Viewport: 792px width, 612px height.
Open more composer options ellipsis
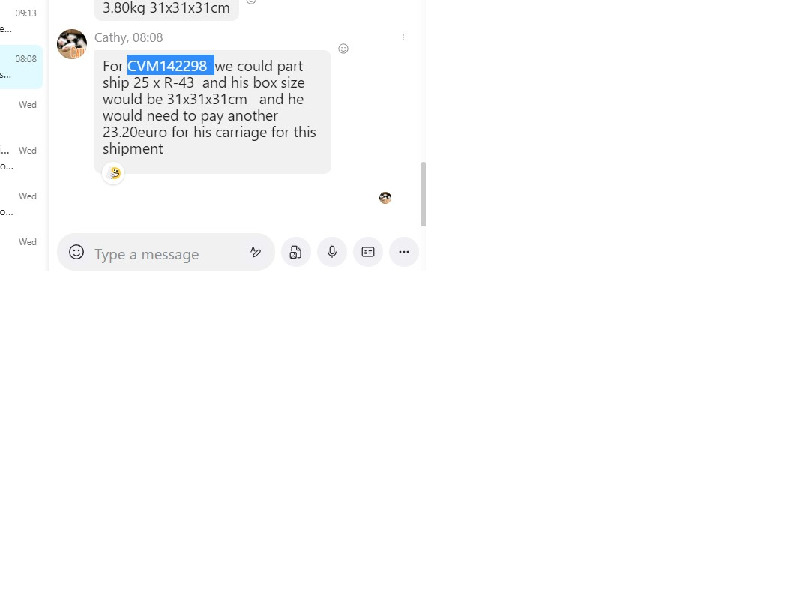click(403, 253)
